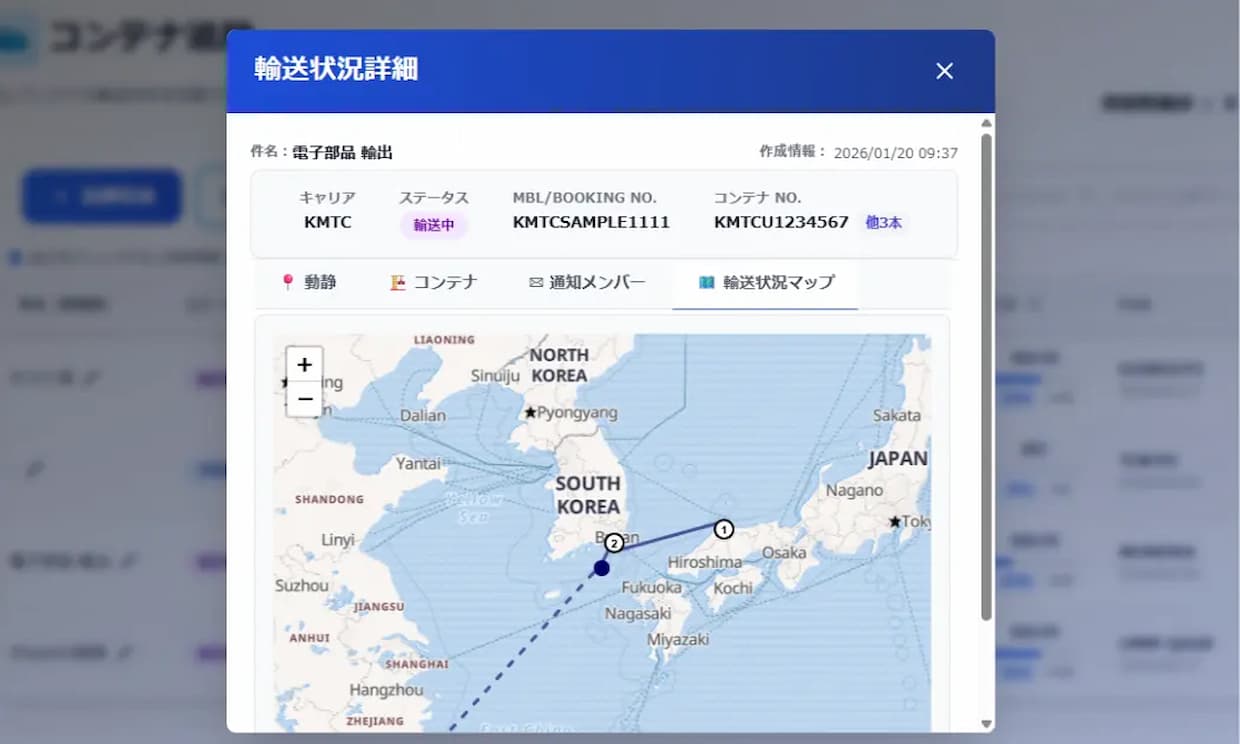Close the 輸送状況詳細 dialog

(x=944, y=71)
